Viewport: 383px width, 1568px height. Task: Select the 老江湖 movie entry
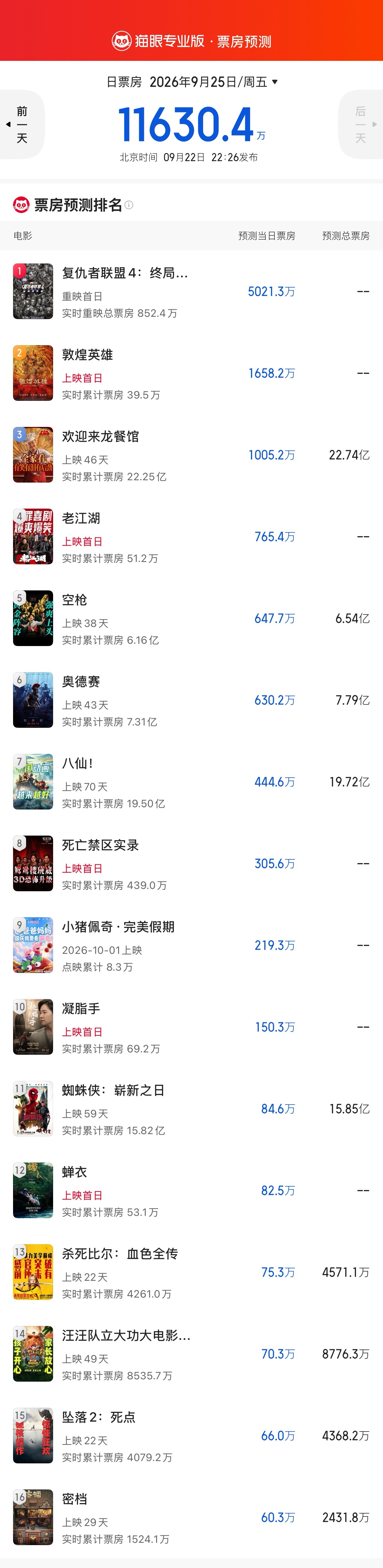pyautogui.click(x=191, y=536)
